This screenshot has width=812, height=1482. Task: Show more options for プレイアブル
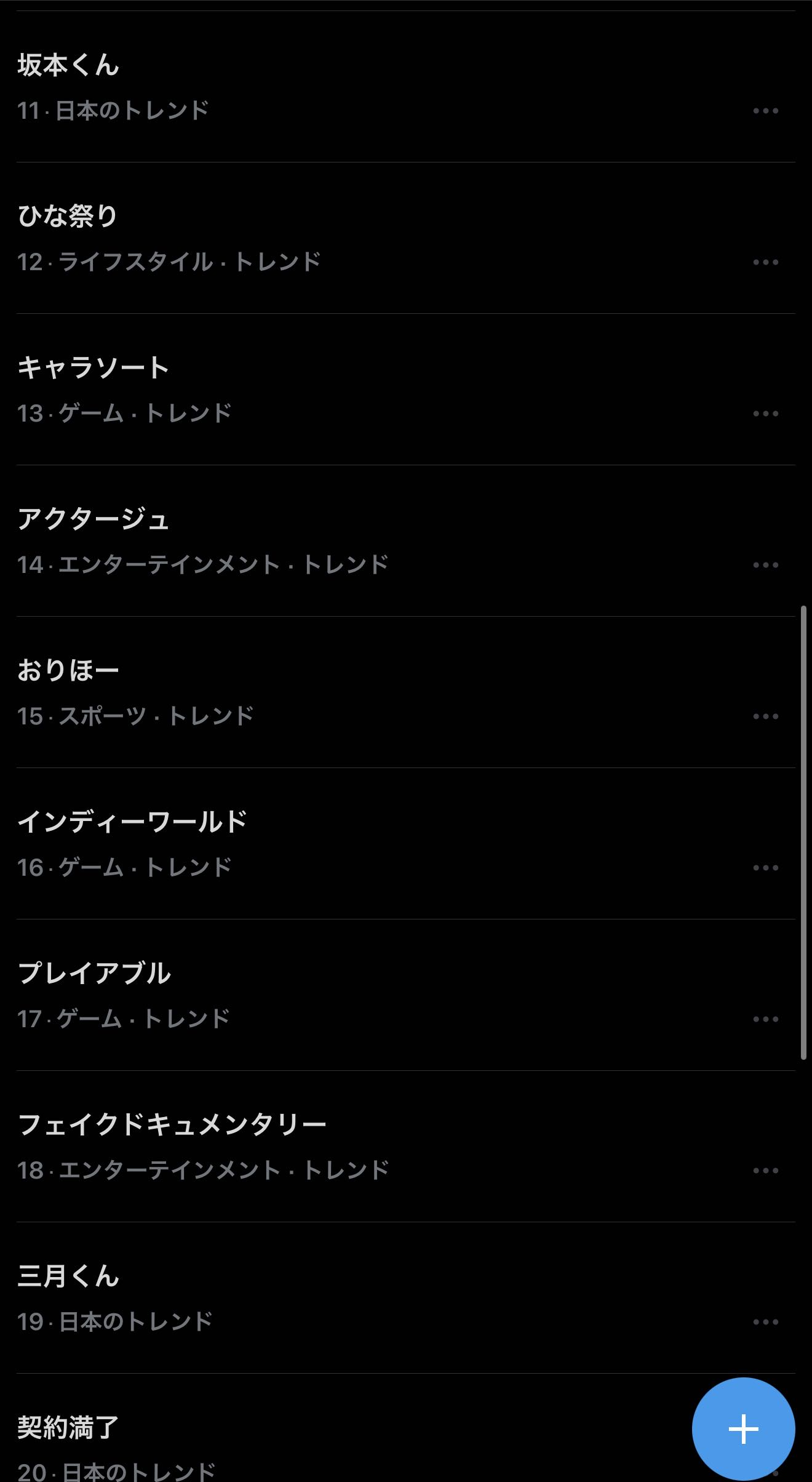pos(765,1019)
